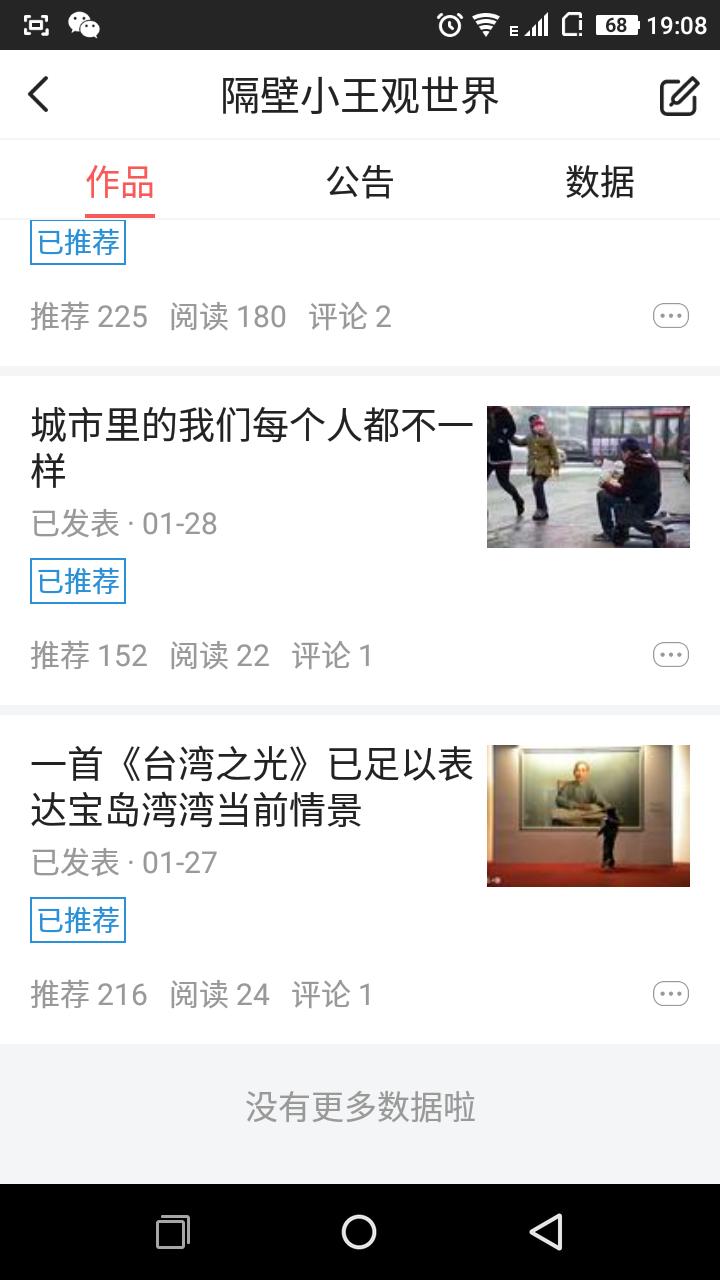Switch to the 数据 tab
The width and height of the screenshot is (720, 1280).
(x=600, y=180)
